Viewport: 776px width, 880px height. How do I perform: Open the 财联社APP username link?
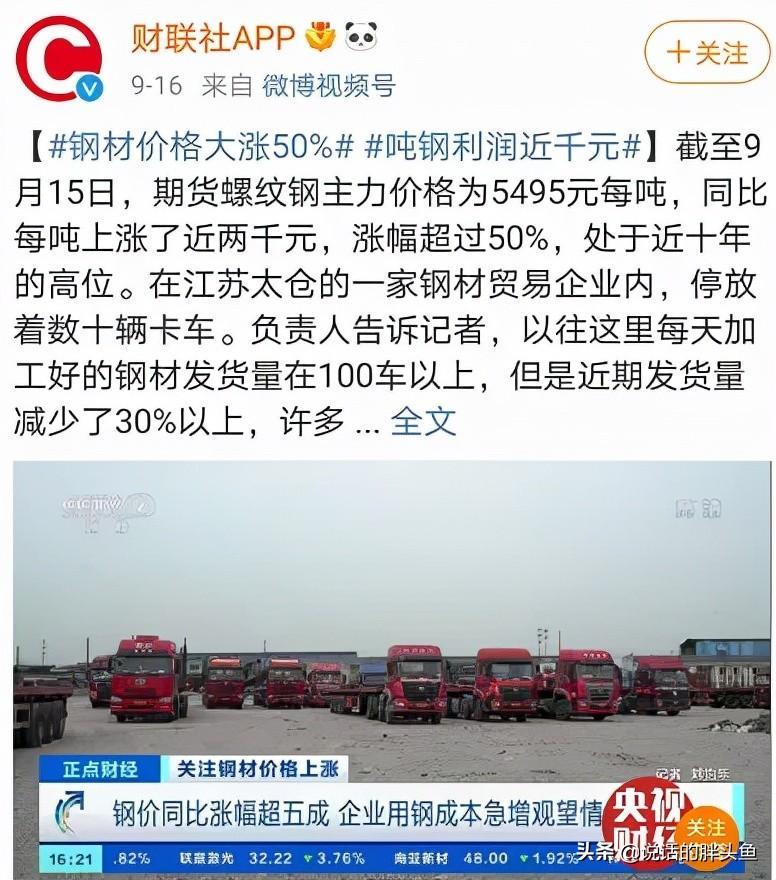[x=213, y=37]
